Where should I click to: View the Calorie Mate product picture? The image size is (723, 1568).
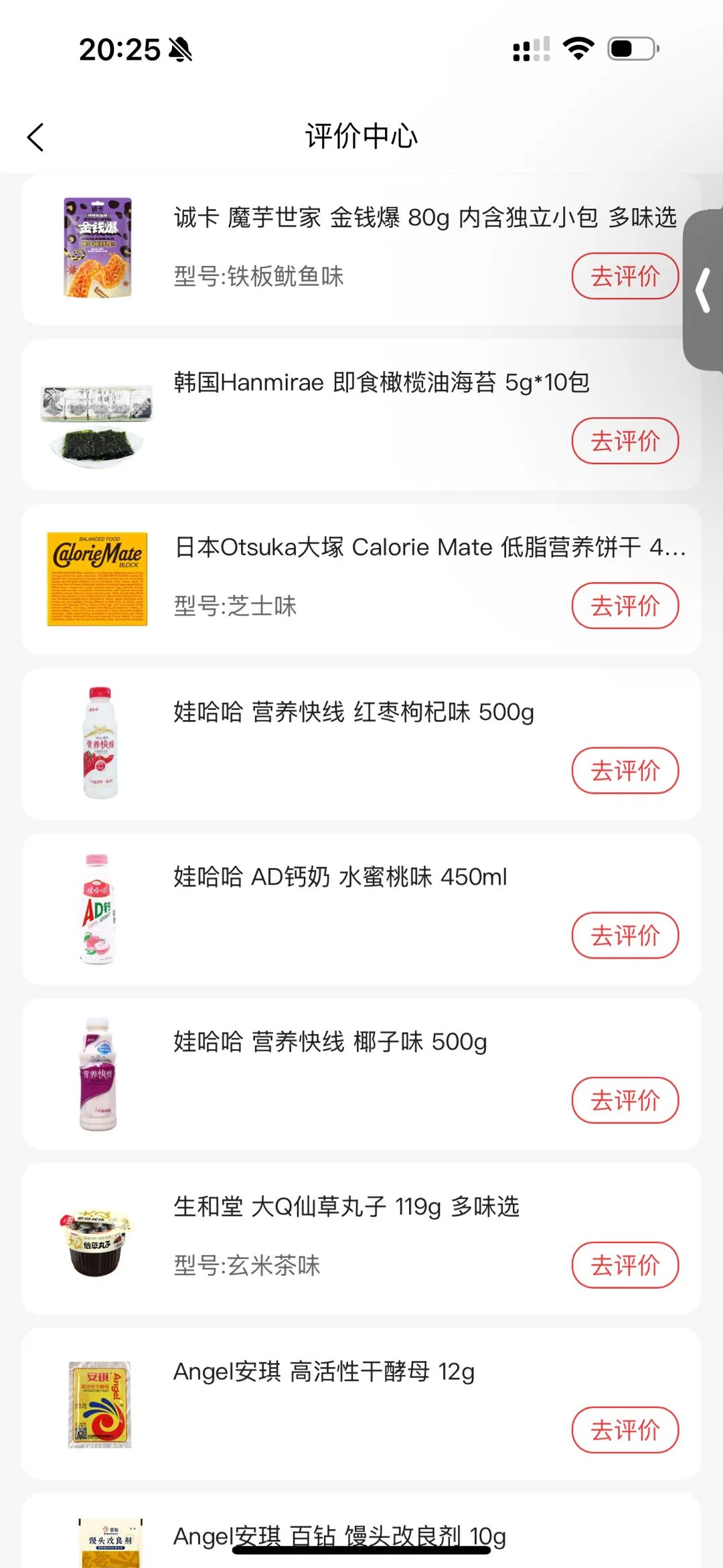click(98, 579)
